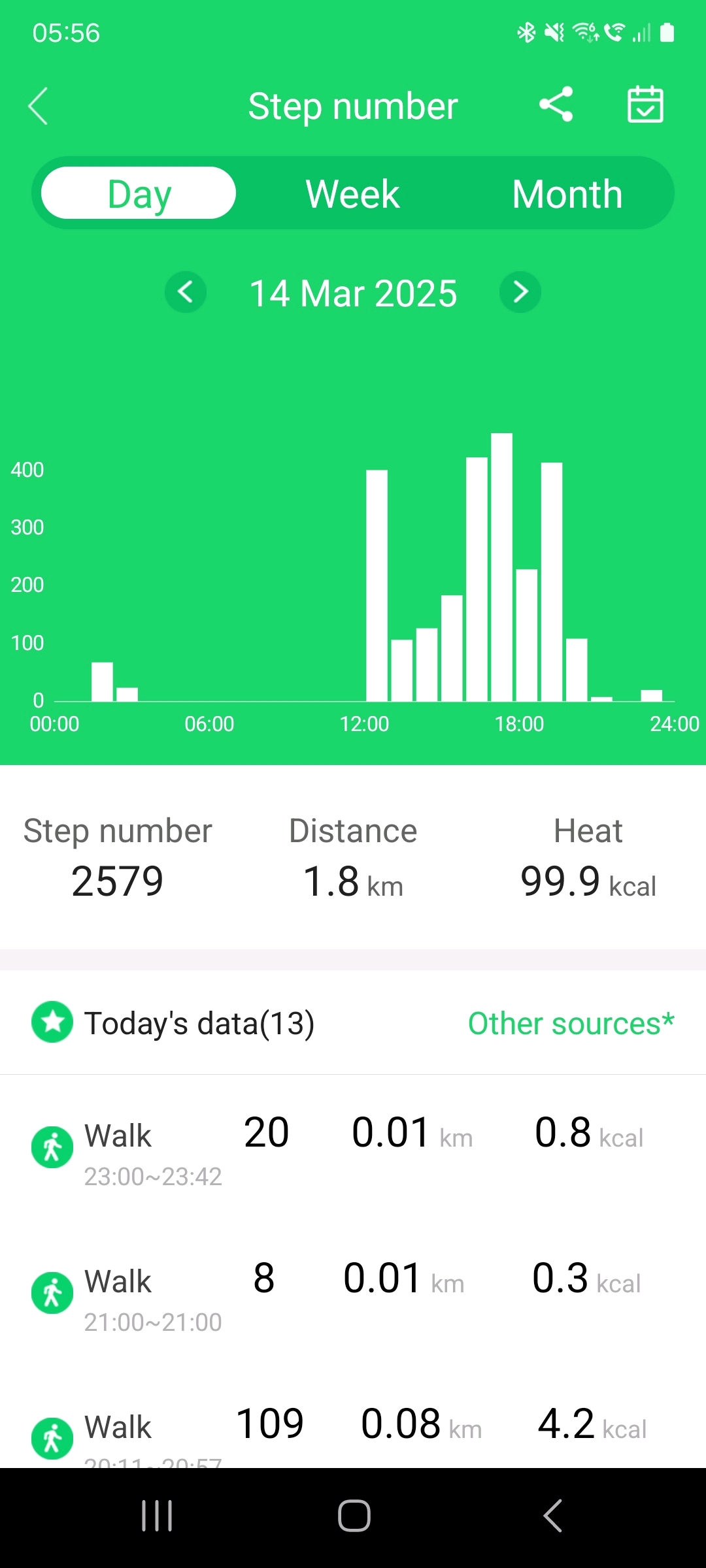Select the Day view
The image size is (706, 1568).
pyautogui.click(x=139, y=193)
